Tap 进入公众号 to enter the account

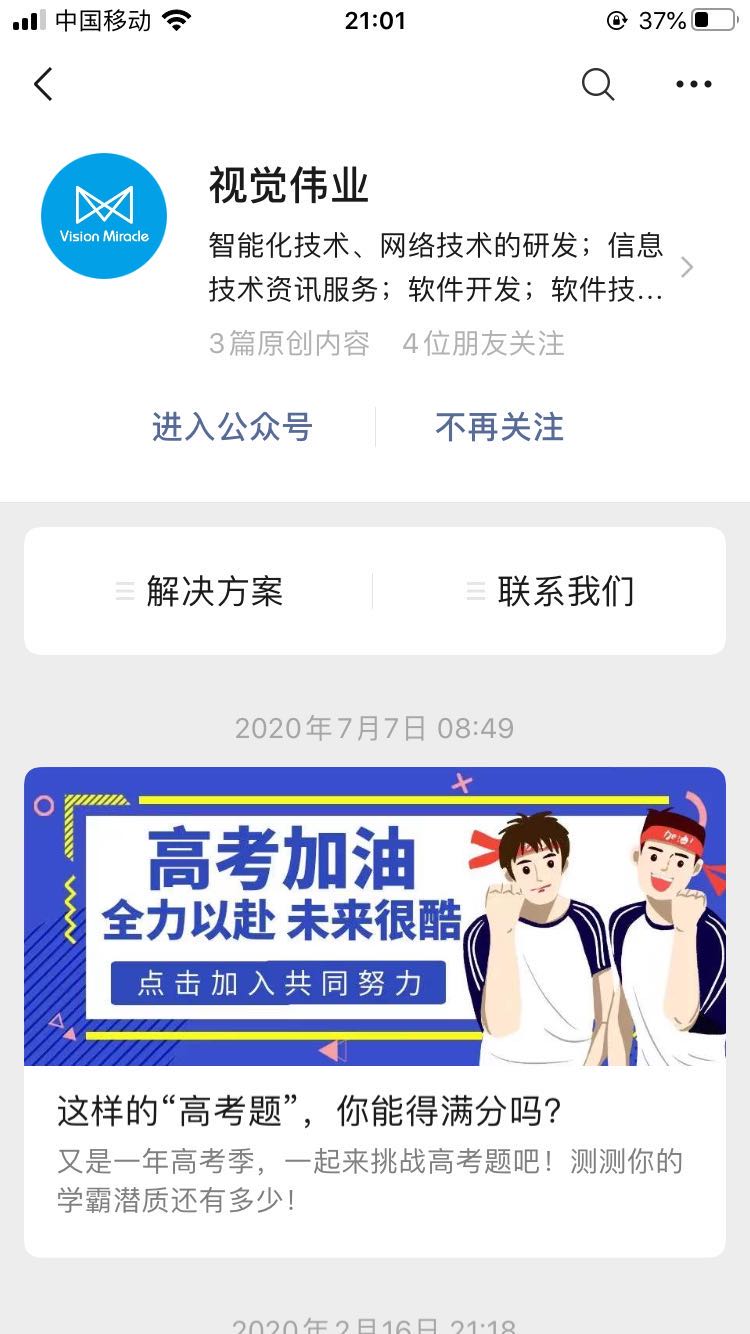232,427
